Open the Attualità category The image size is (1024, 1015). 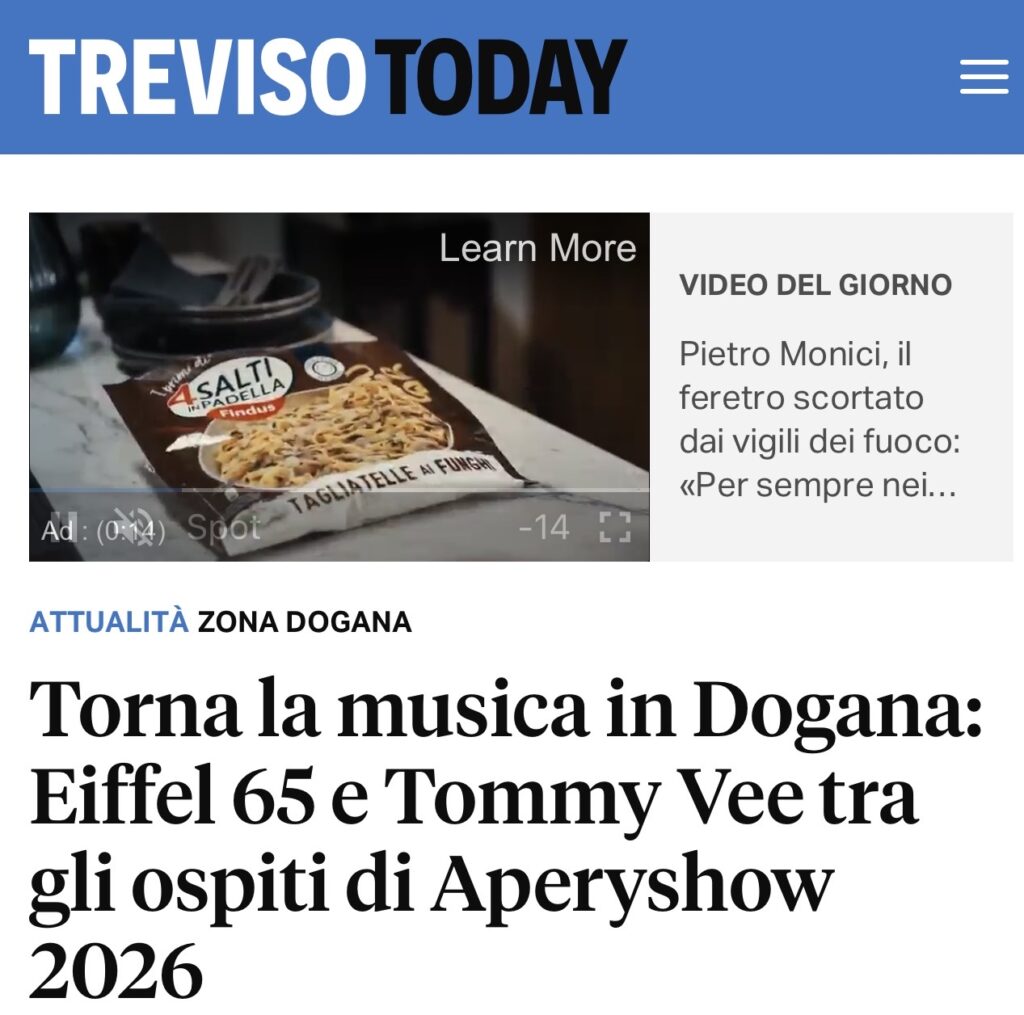tap(108, 622)
